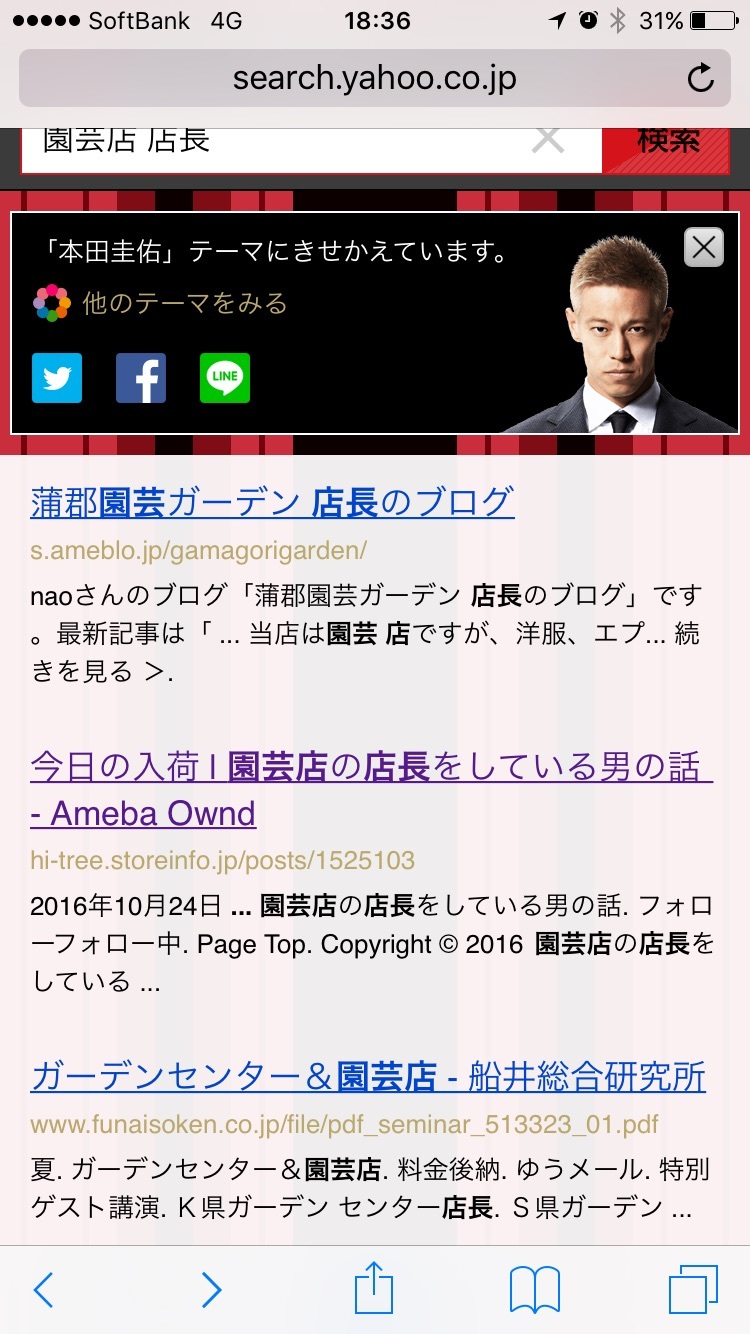This screenshot has height=1334, width=750.
Task: Open the 蒲郡園芸ガーデン 店長のブログ result
Action: point(272,502)
